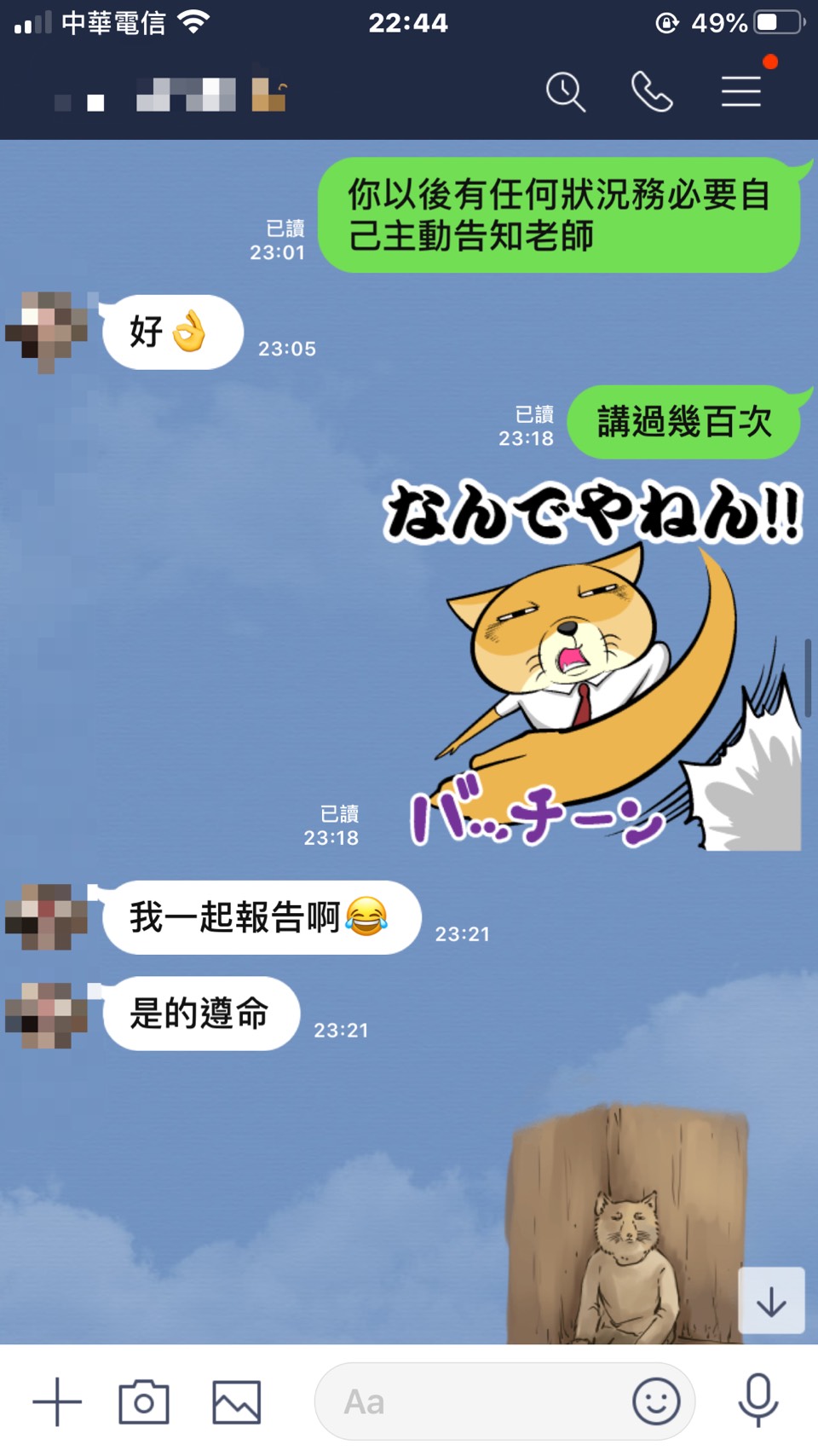This screenshot has height=1456, width=818.
Task: Open profile of the 好 message sender
Action: point(47,332)
